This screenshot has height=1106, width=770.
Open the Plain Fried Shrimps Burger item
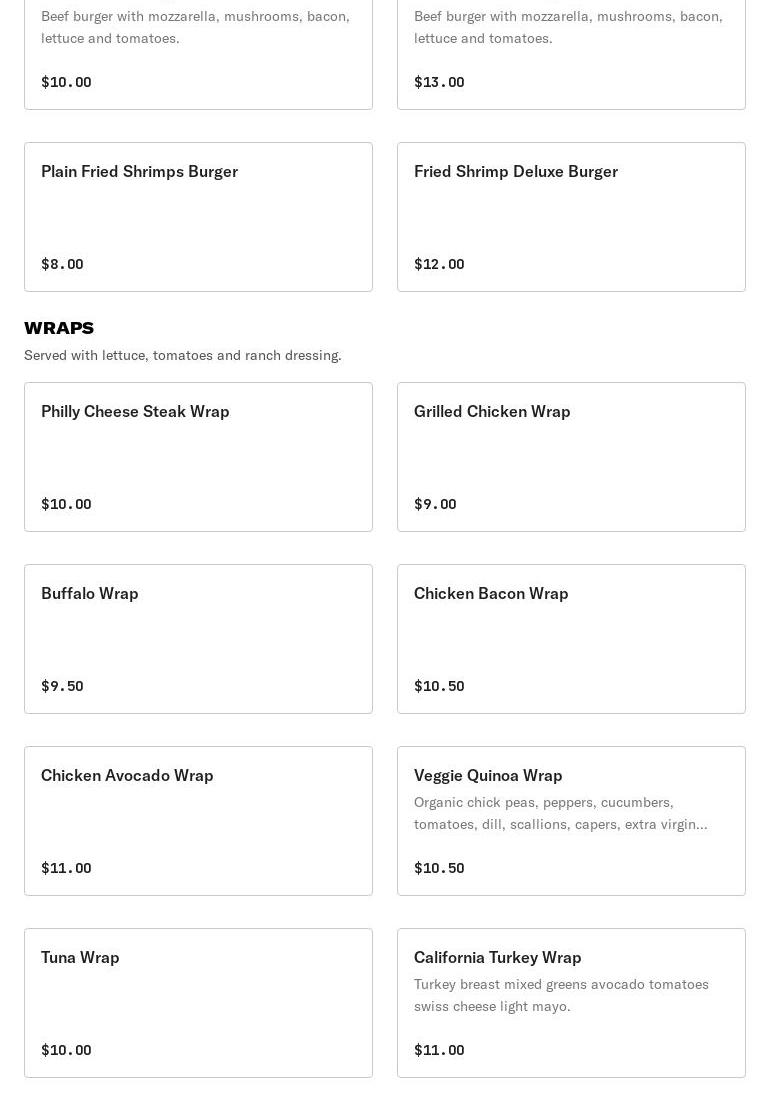tap(198, 216)
